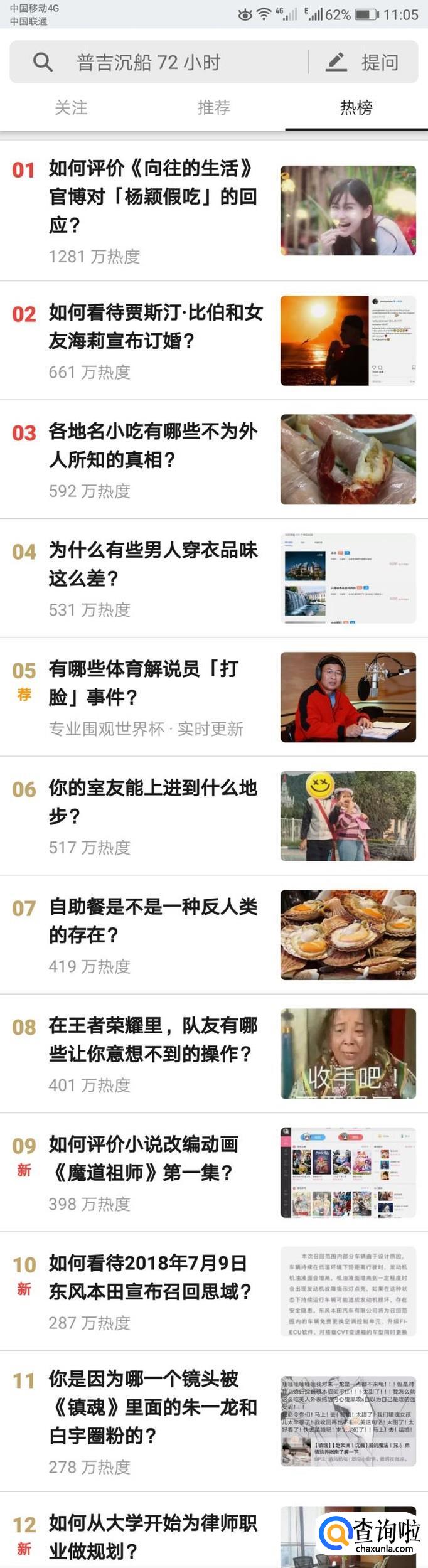This screenshot has height=1568, width=428.
Task: View the 各地名小吃 question
Action: [152, 445]
